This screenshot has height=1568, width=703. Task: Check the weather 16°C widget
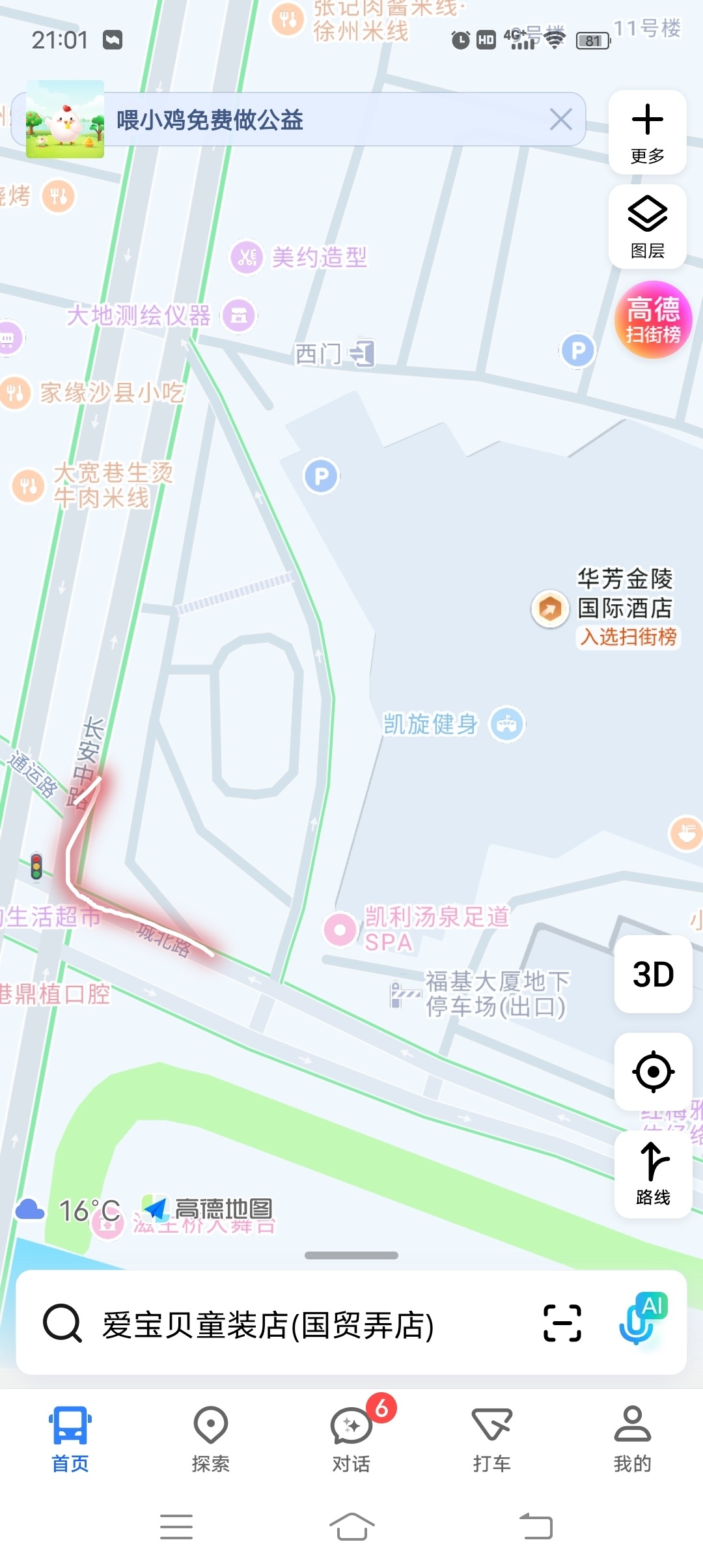click(68, 1211)
